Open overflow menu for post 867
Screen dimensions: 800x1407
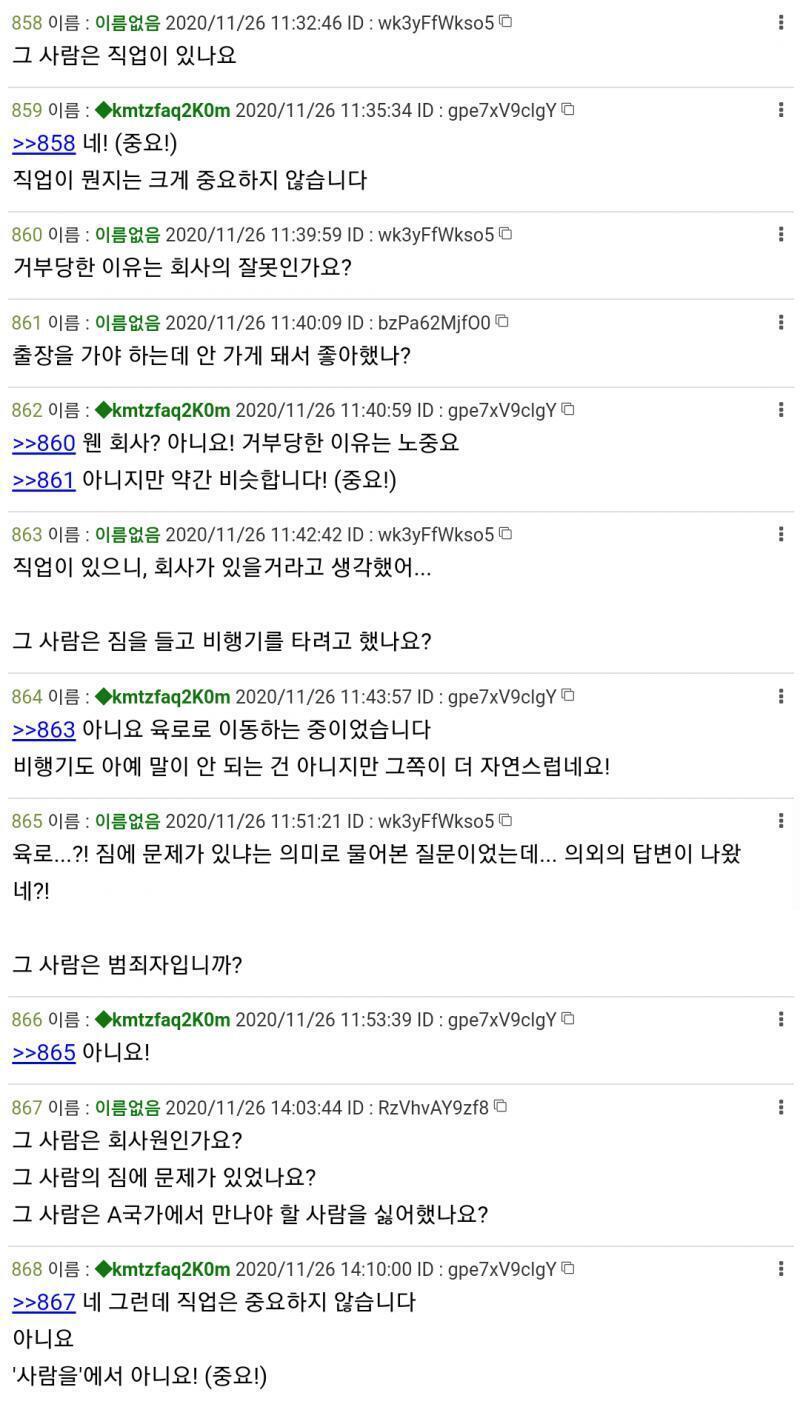click(x=780, y=1107)
